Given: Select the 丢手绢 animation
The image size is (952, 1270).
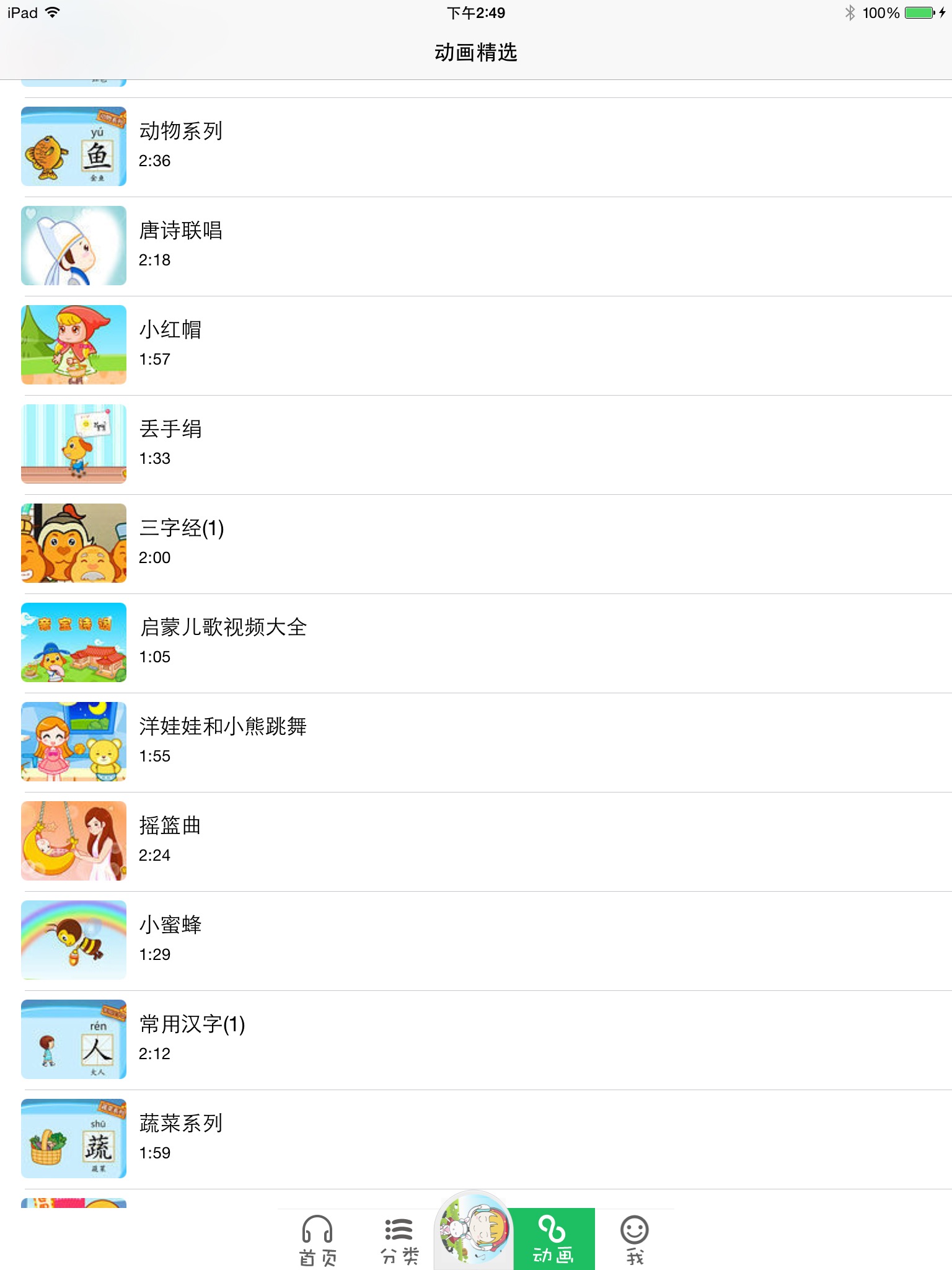Looking at the screenshot, I should tap(476, 445).
